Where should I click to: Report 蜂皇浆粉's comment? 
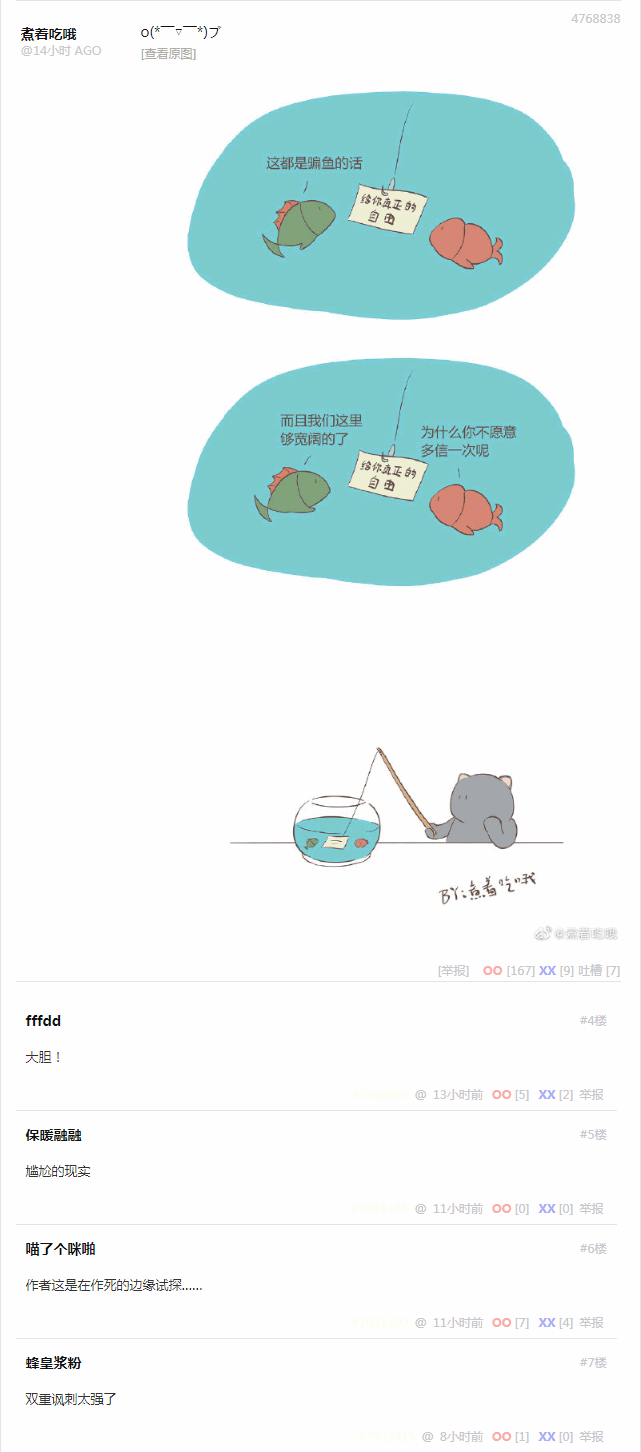pos(592,1436)
